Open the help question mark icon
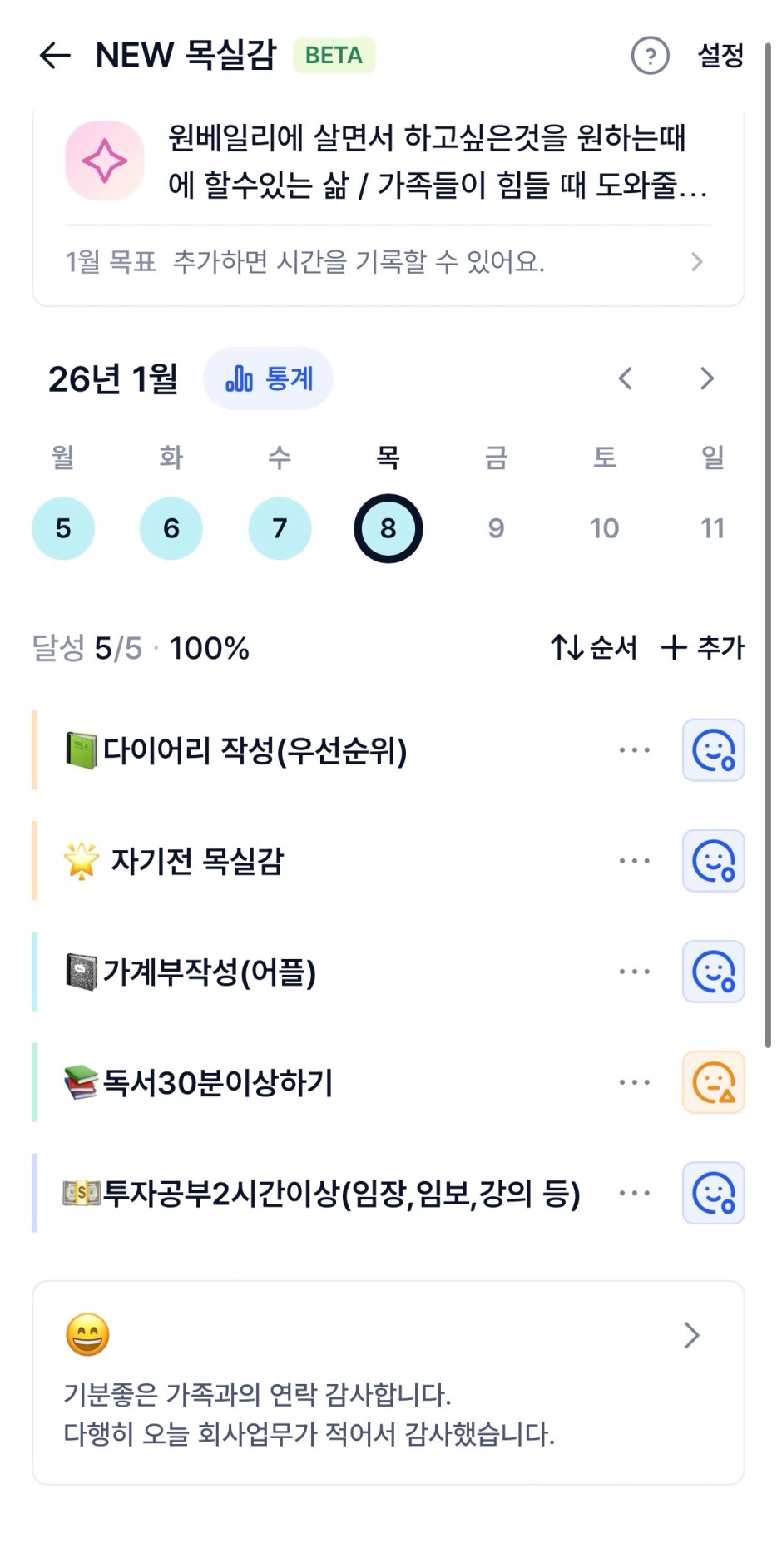 pos(650,56)
